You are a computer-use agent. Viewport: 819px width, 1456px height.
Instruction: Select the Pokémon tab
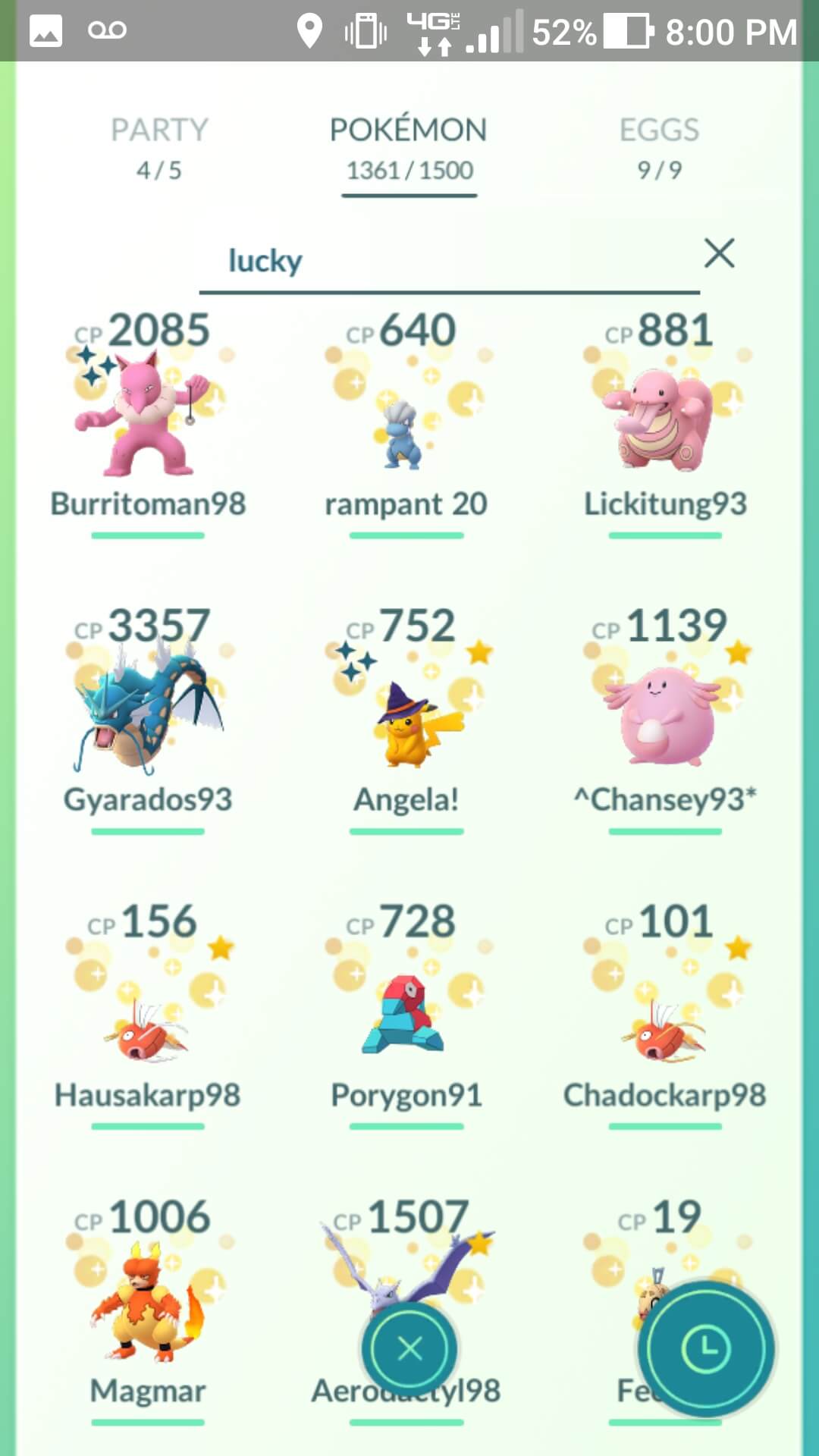pos(409,149)
